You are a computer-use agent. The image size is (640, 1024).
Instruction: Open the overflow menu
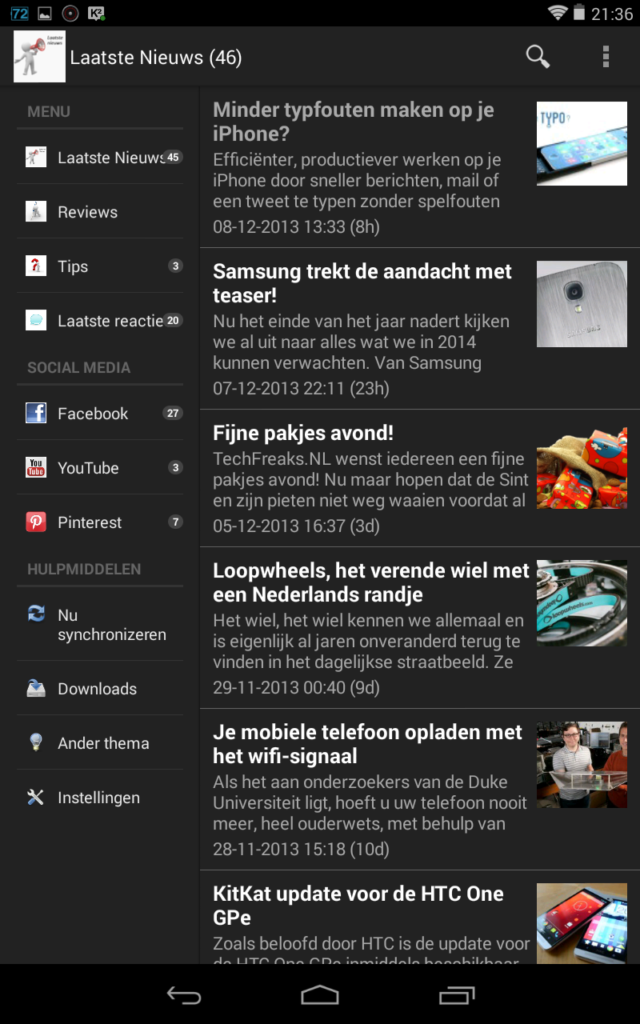[605, 57]
